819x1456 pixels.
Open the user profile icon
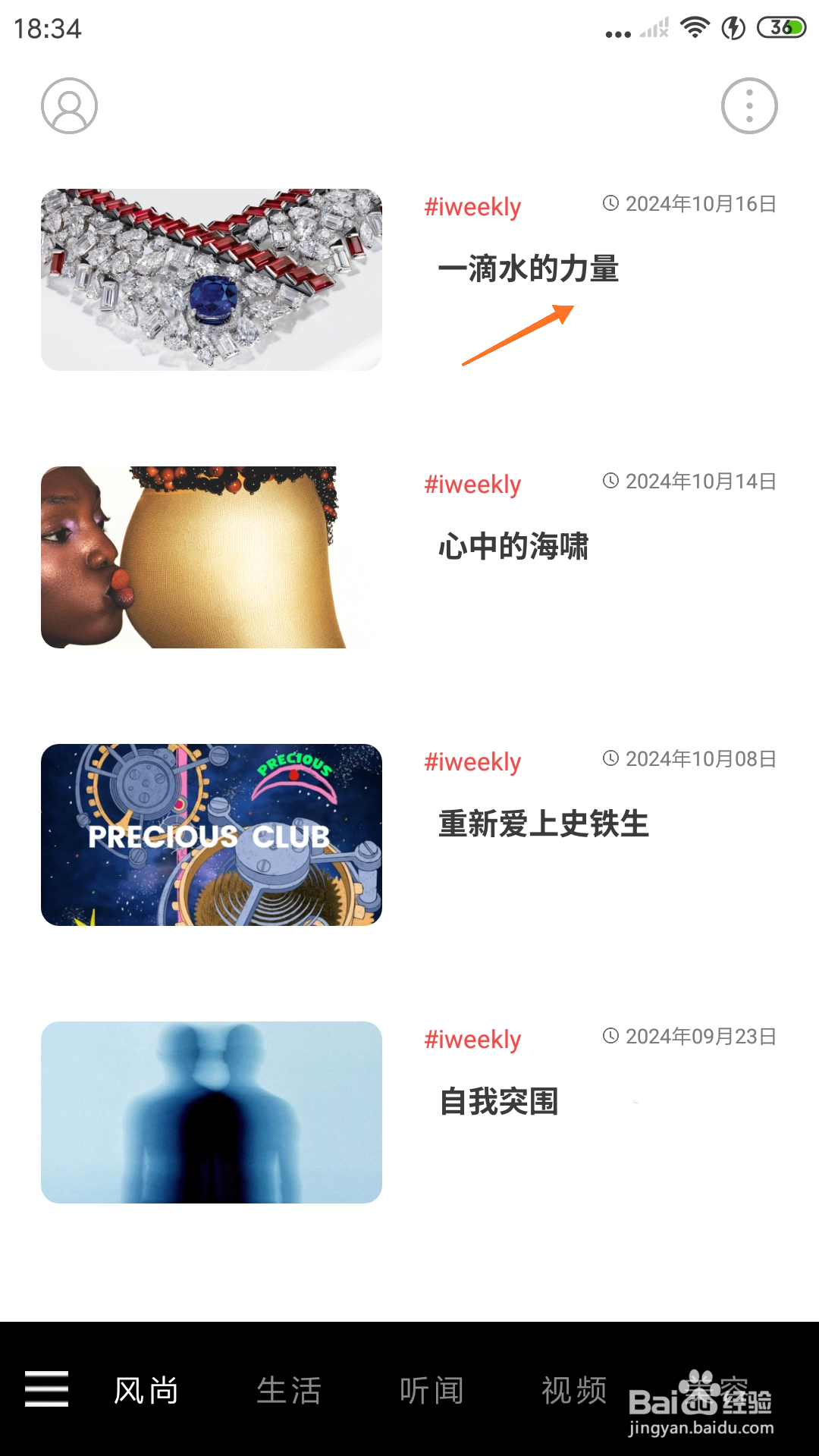69,105
